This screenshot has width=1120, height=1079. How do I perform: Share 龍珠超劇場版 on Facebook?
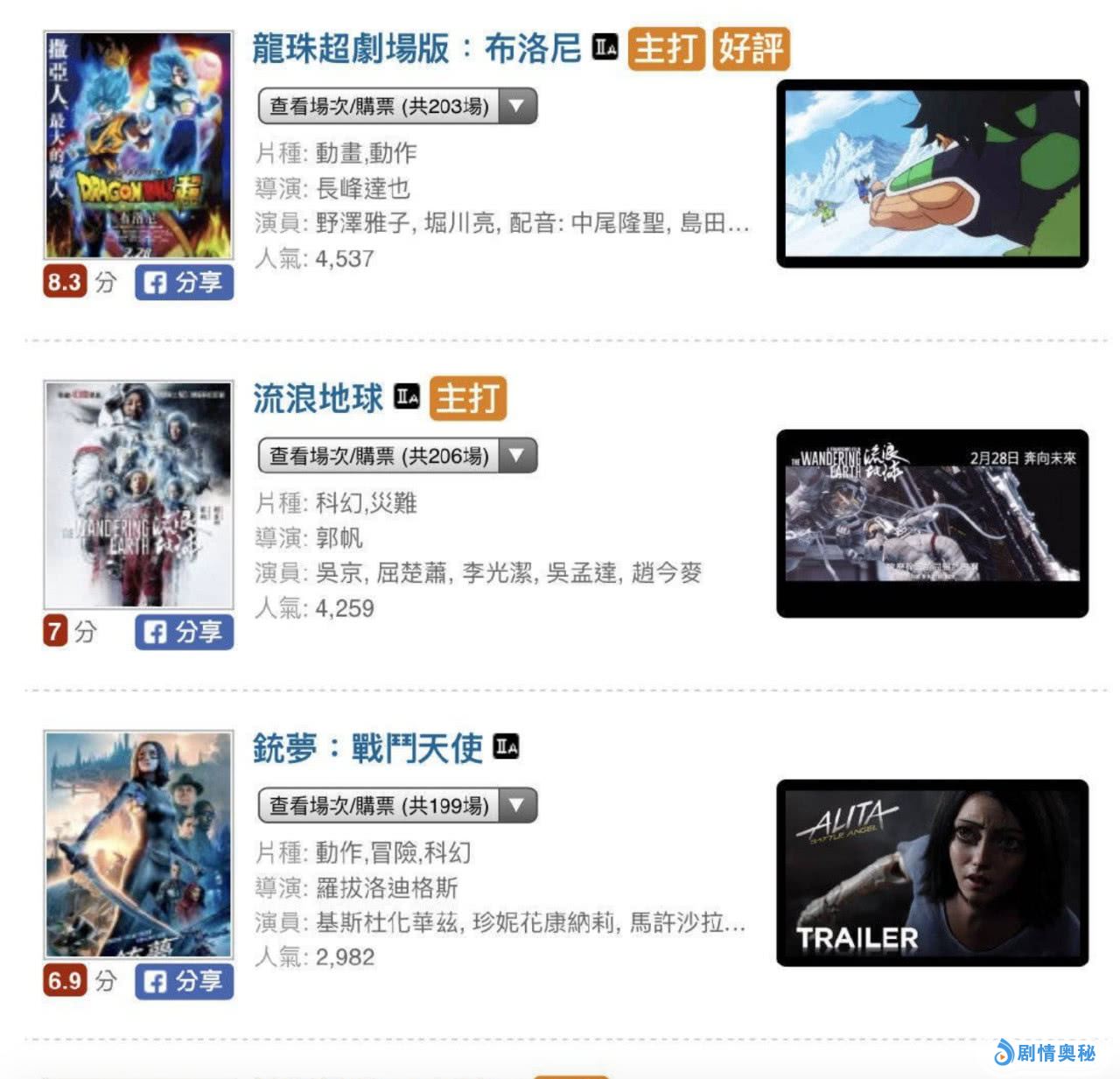point(184,283)
